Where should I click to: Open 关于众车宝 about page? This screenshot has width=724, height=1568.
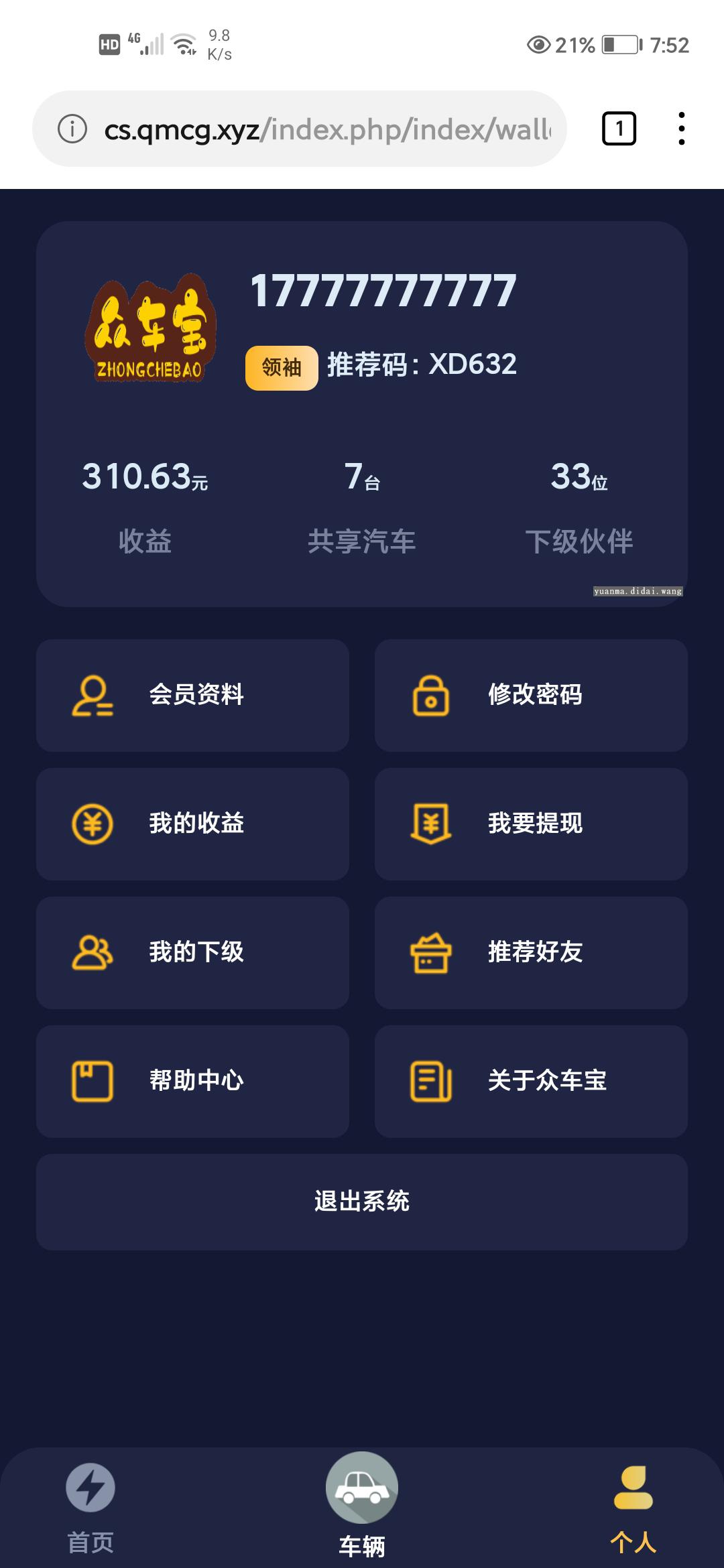[x=531, y=1081]
